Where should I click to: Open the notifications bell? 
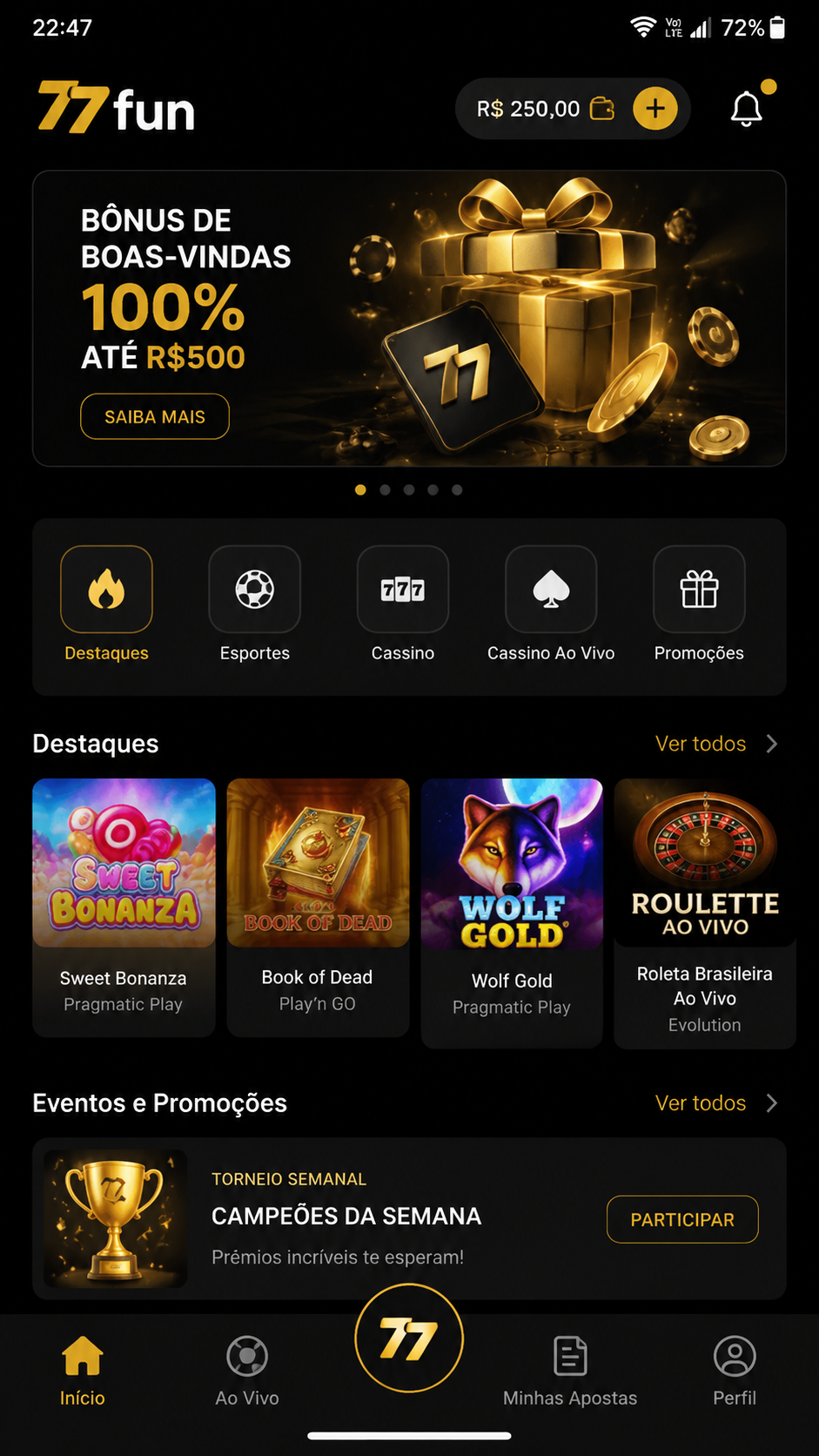pos(747,109)
